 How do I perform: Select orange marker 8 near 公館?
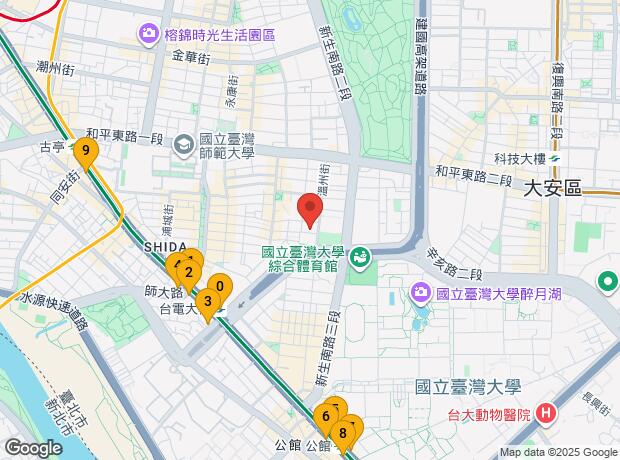point(343,436)
